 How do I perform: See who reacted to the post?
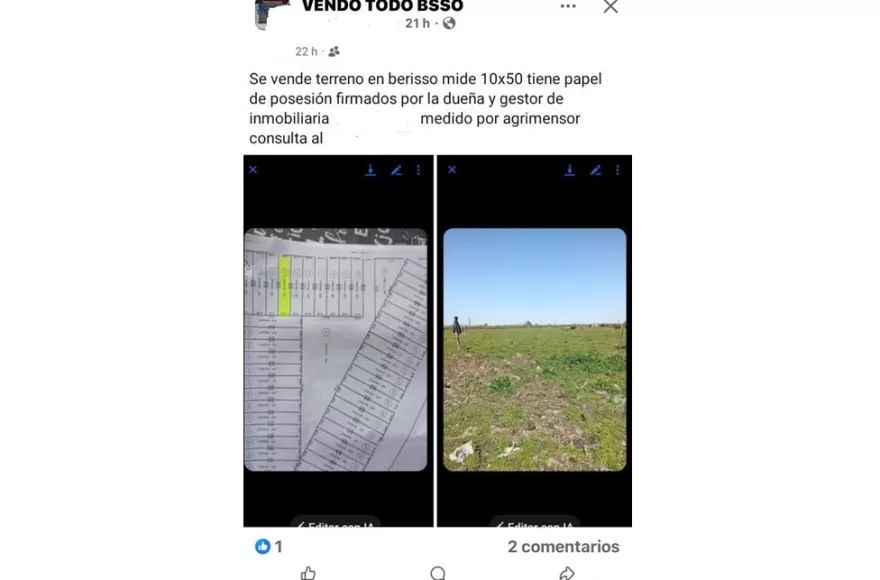(x=268, y=546)
